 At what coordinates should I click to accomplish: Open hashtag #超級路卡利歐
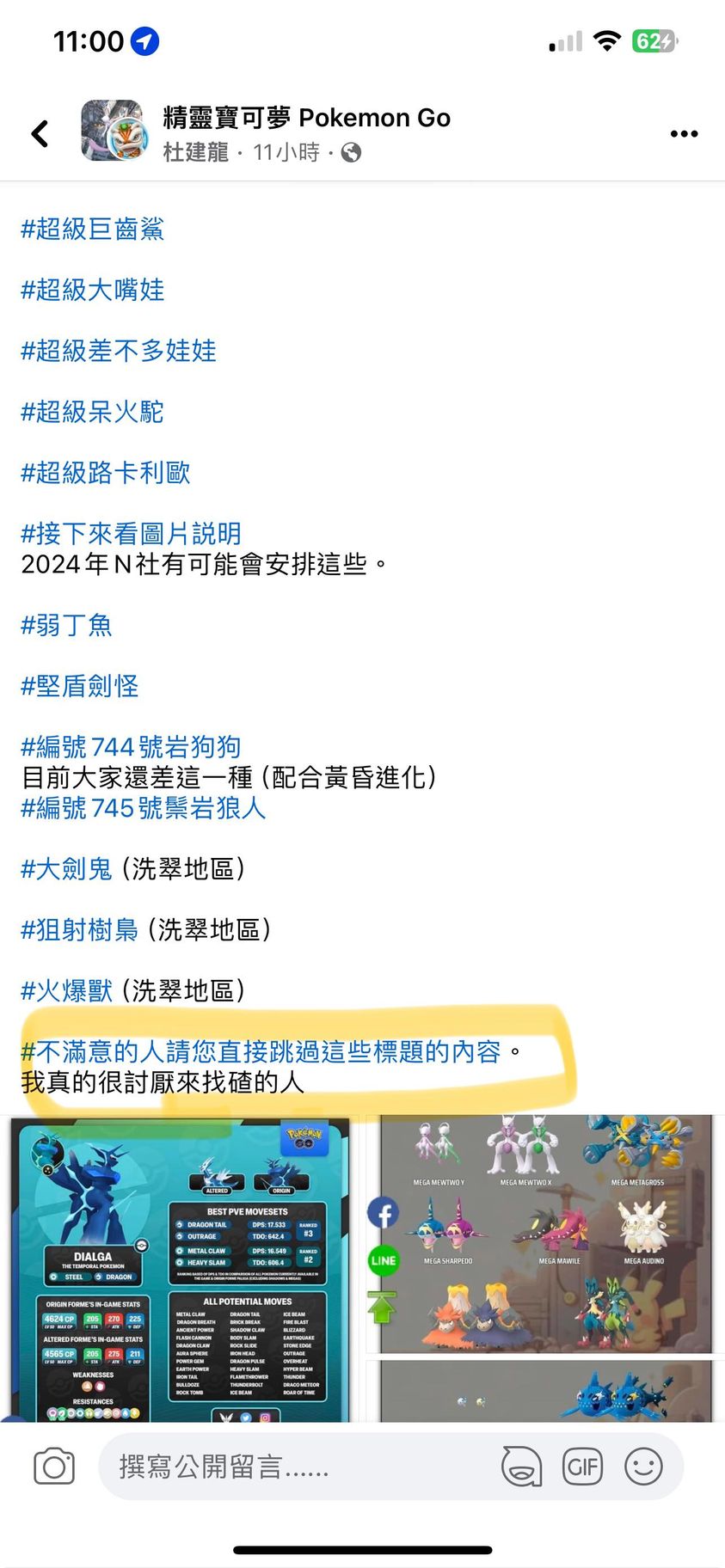point(105,474)
